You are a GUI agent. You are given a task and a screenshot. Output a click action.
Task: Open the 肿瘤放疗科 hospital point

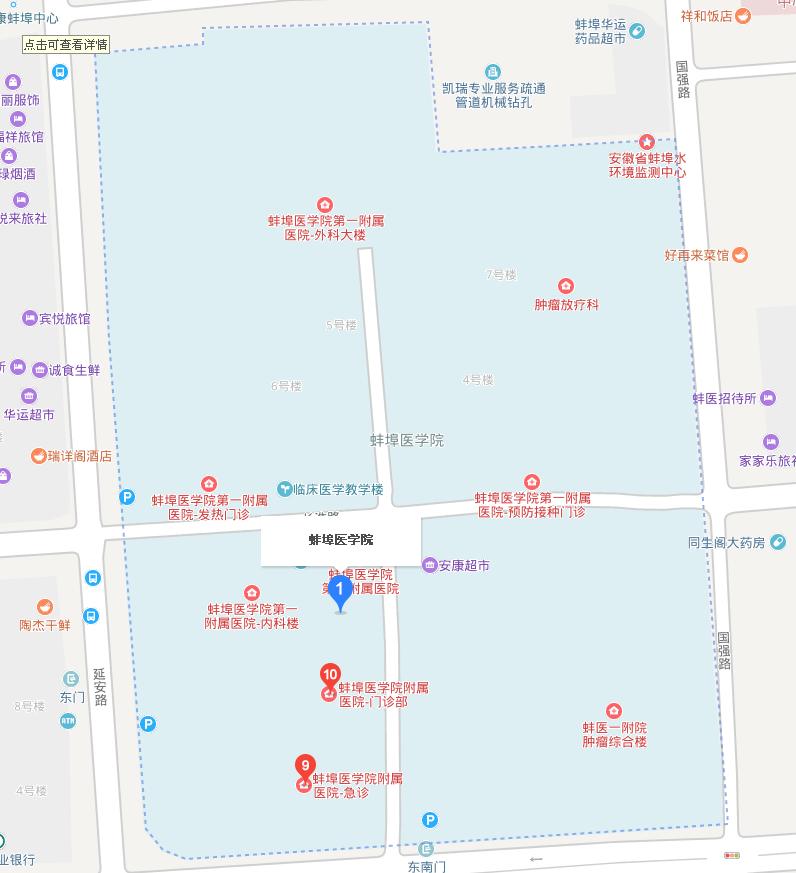click(566, 287)
